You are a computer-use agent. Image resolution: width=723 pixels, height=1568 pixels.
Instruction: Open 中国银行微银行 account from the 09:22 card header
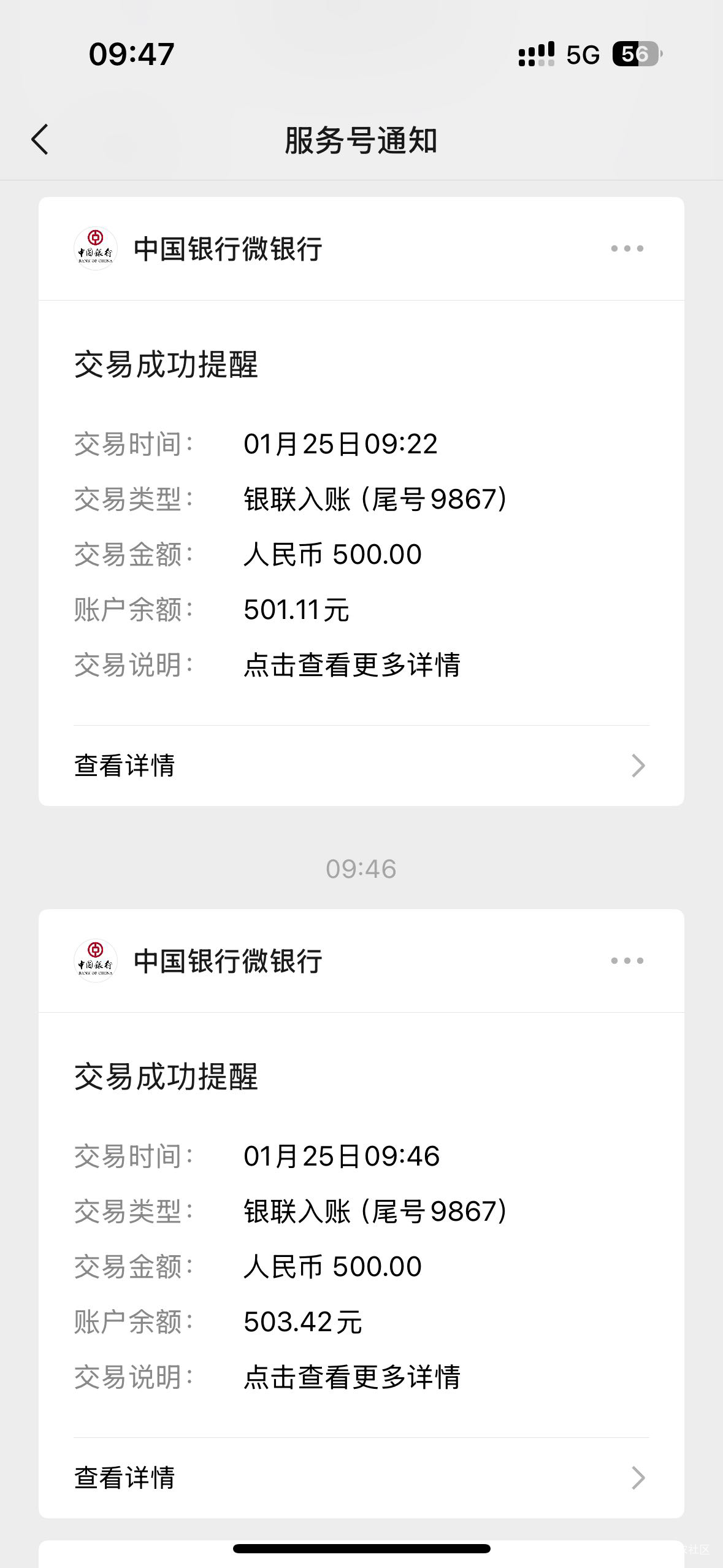click(x=227, y=249)
